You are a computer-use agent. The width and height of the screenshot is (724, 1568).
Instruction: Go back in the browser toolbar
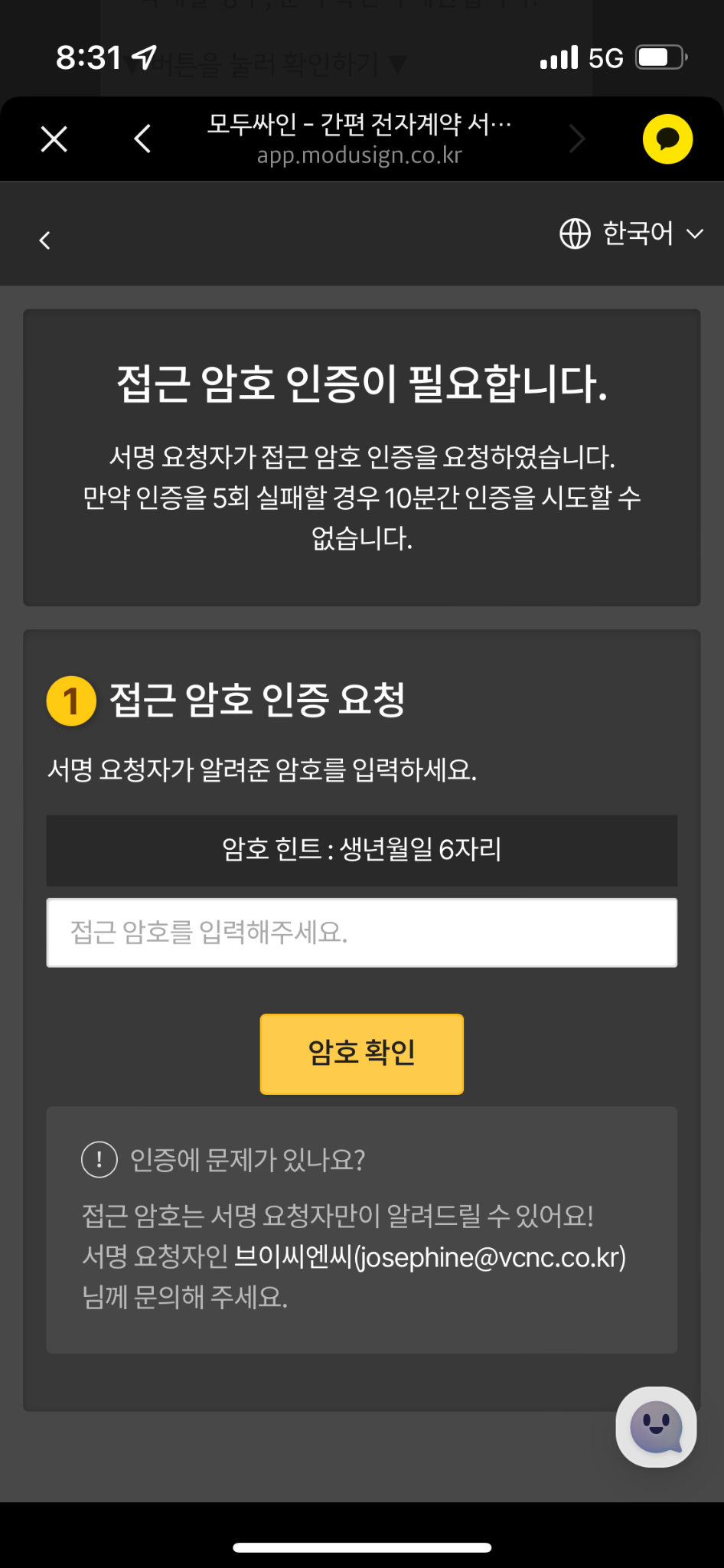coord(142,139)
